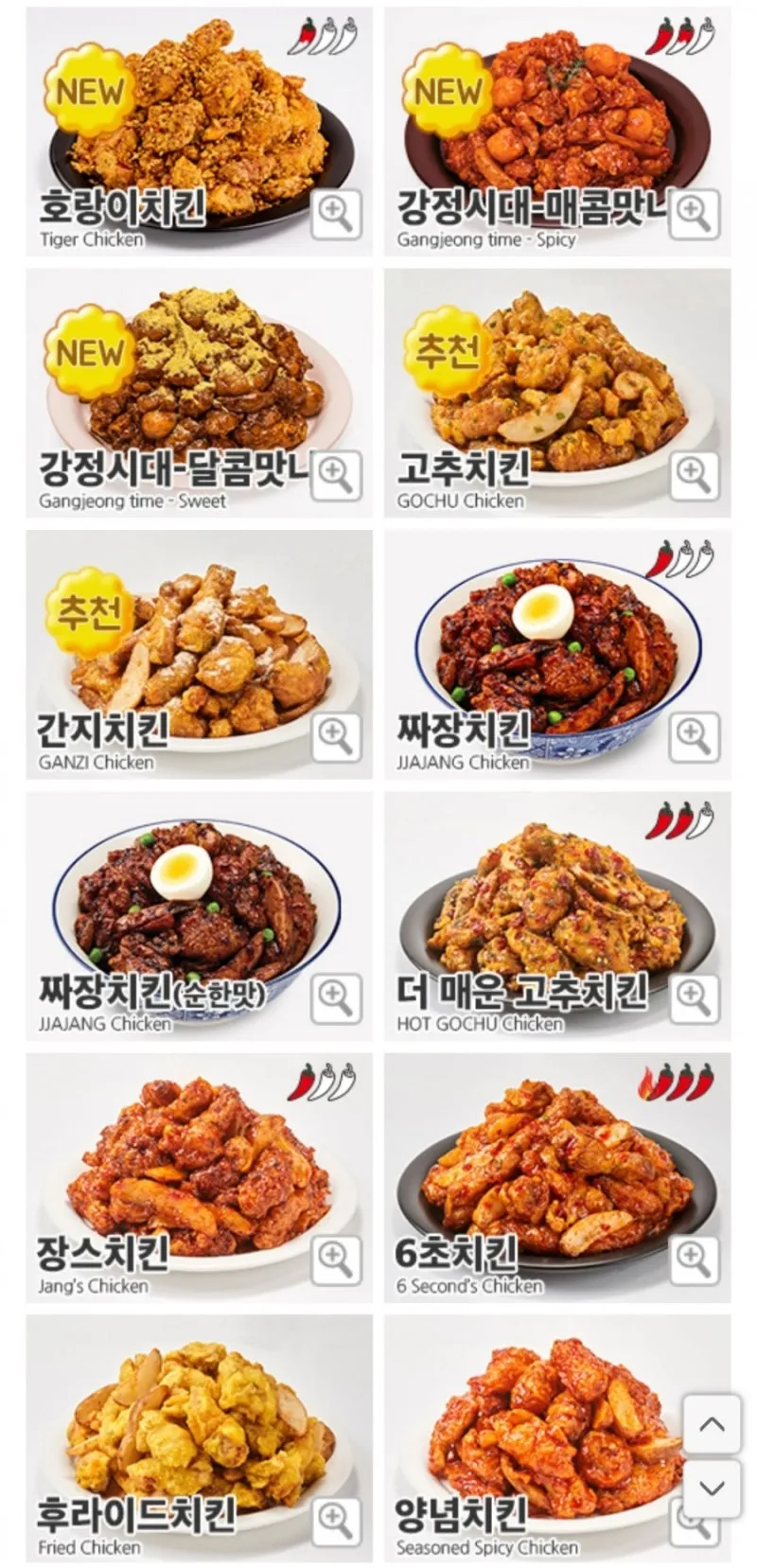Screen dimensions: 757x1568
Task: Click the NEW badge on Tiger Chicken
Action: 89,92
